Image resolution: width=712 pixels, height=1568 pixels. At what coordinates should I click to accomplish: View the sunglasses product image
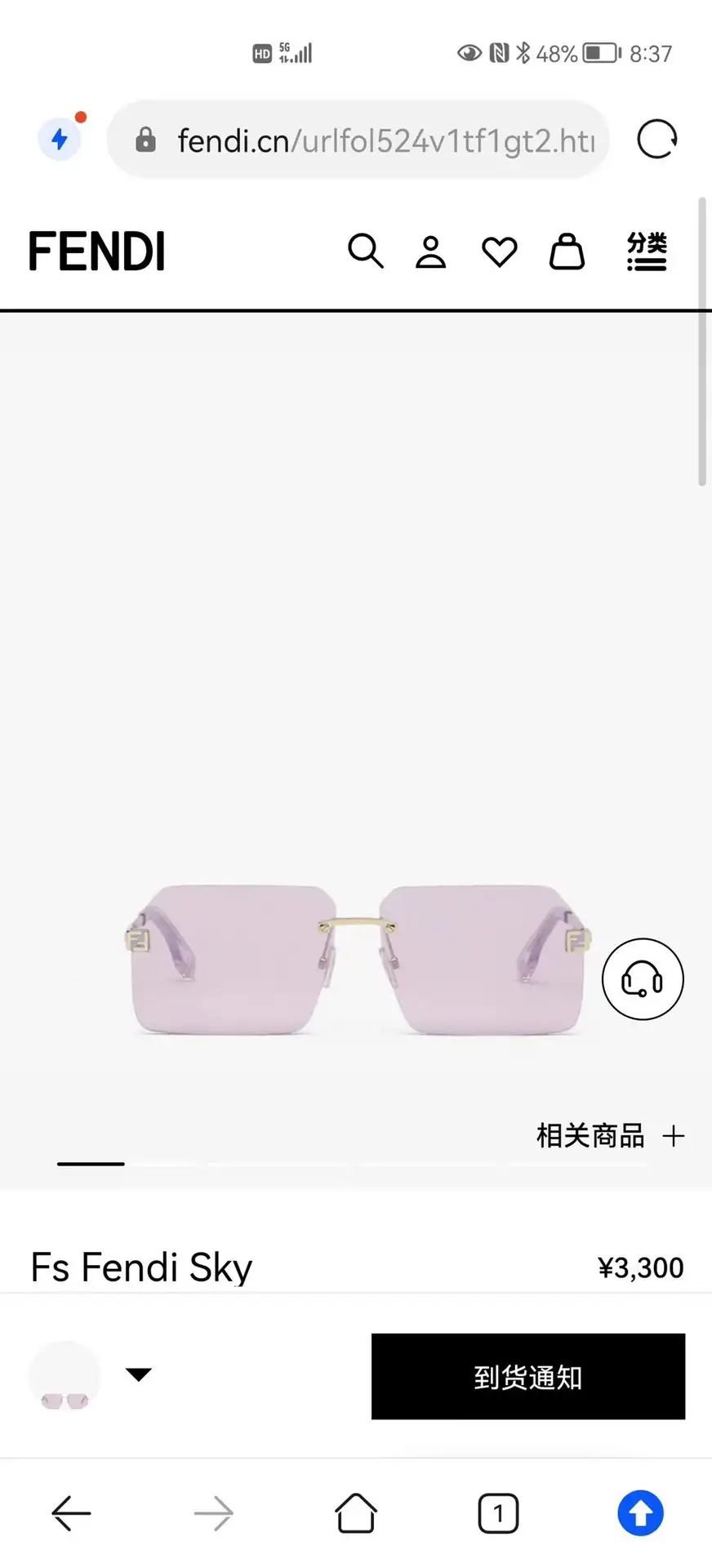pyautogui.click(x=357, y=960)
